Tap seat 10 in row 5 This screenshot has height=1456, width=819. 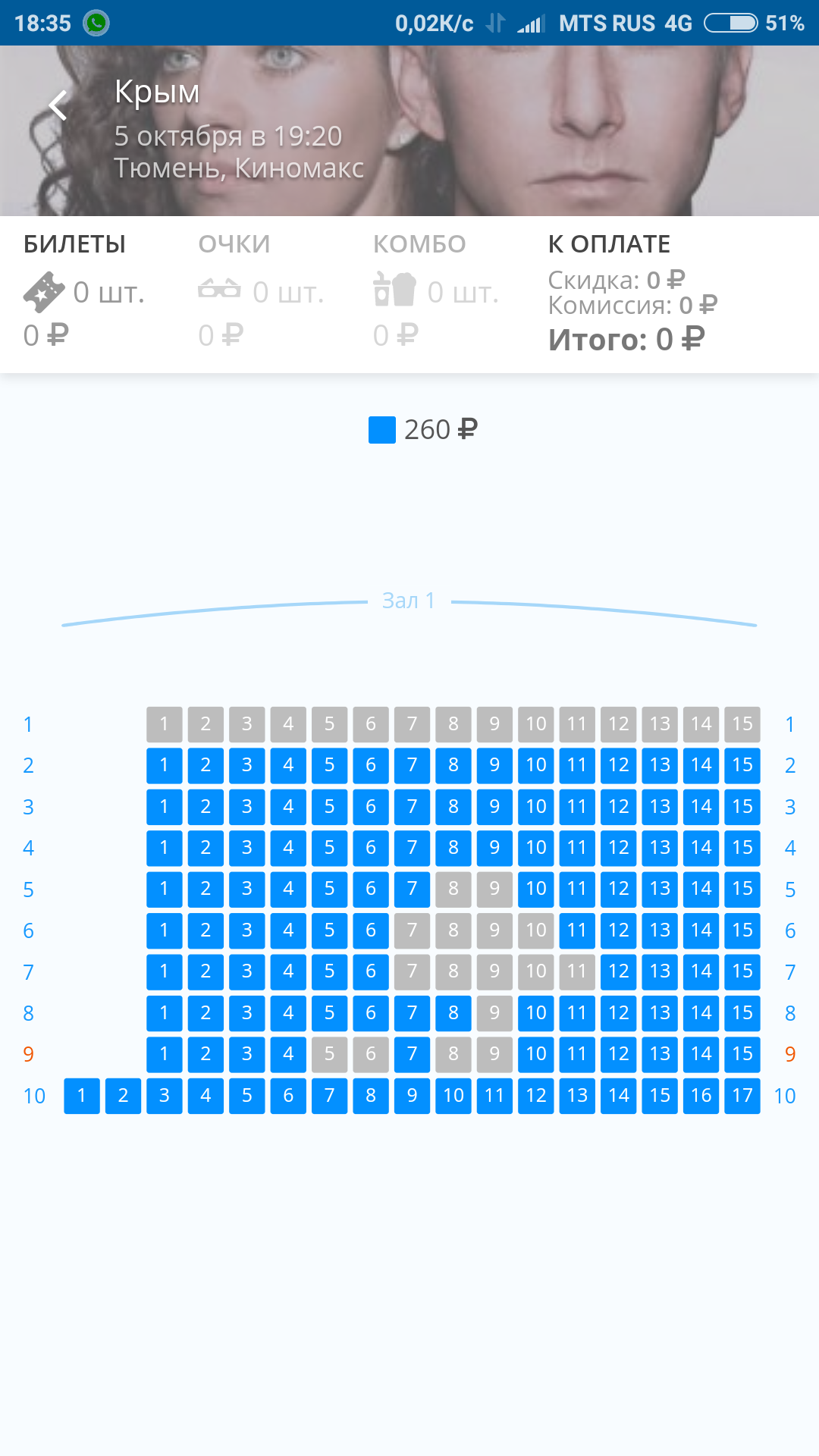[x=536, y=889]
